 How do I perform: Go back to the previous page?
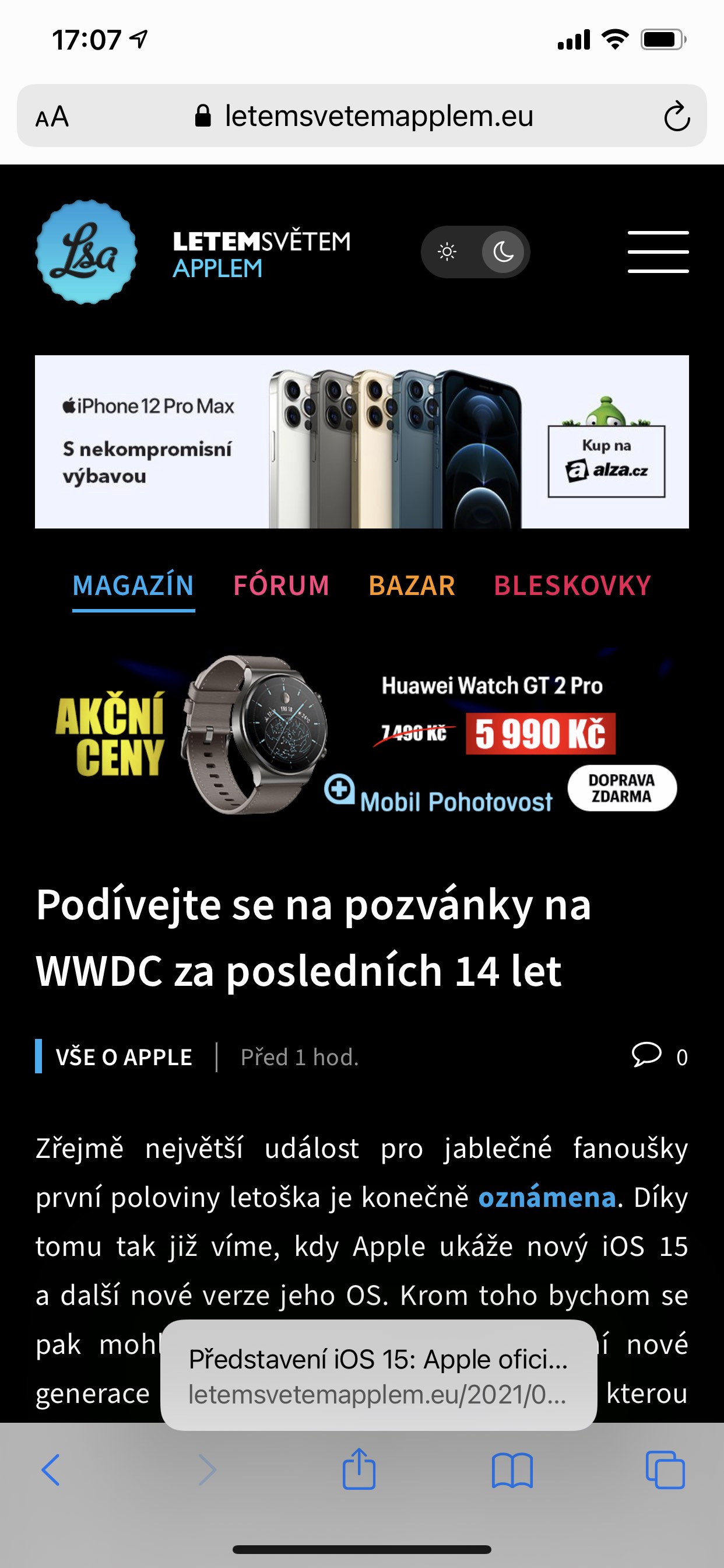51,1470
